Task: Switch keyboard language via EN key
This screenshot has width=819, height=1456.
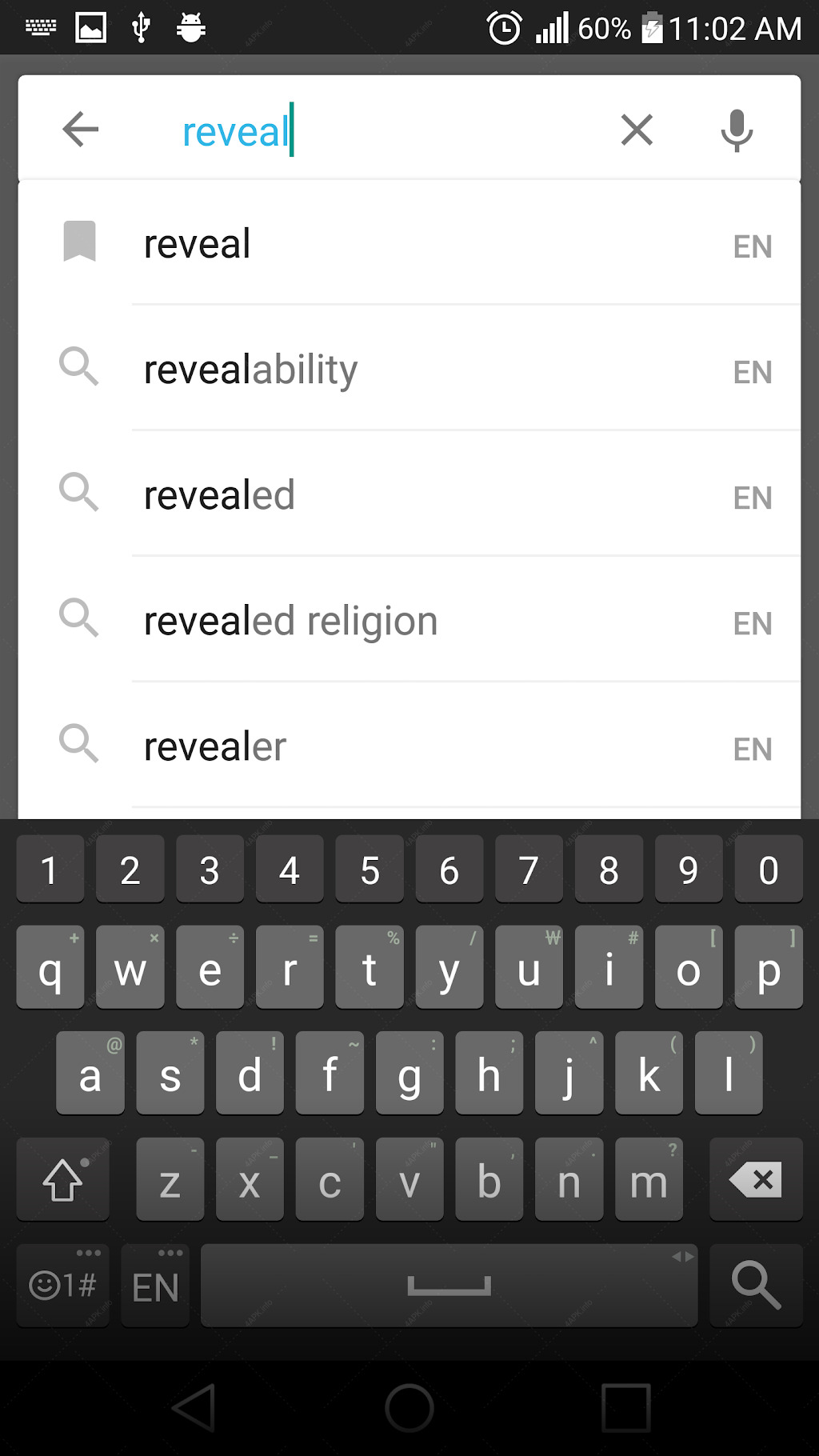Action: 155,1286
